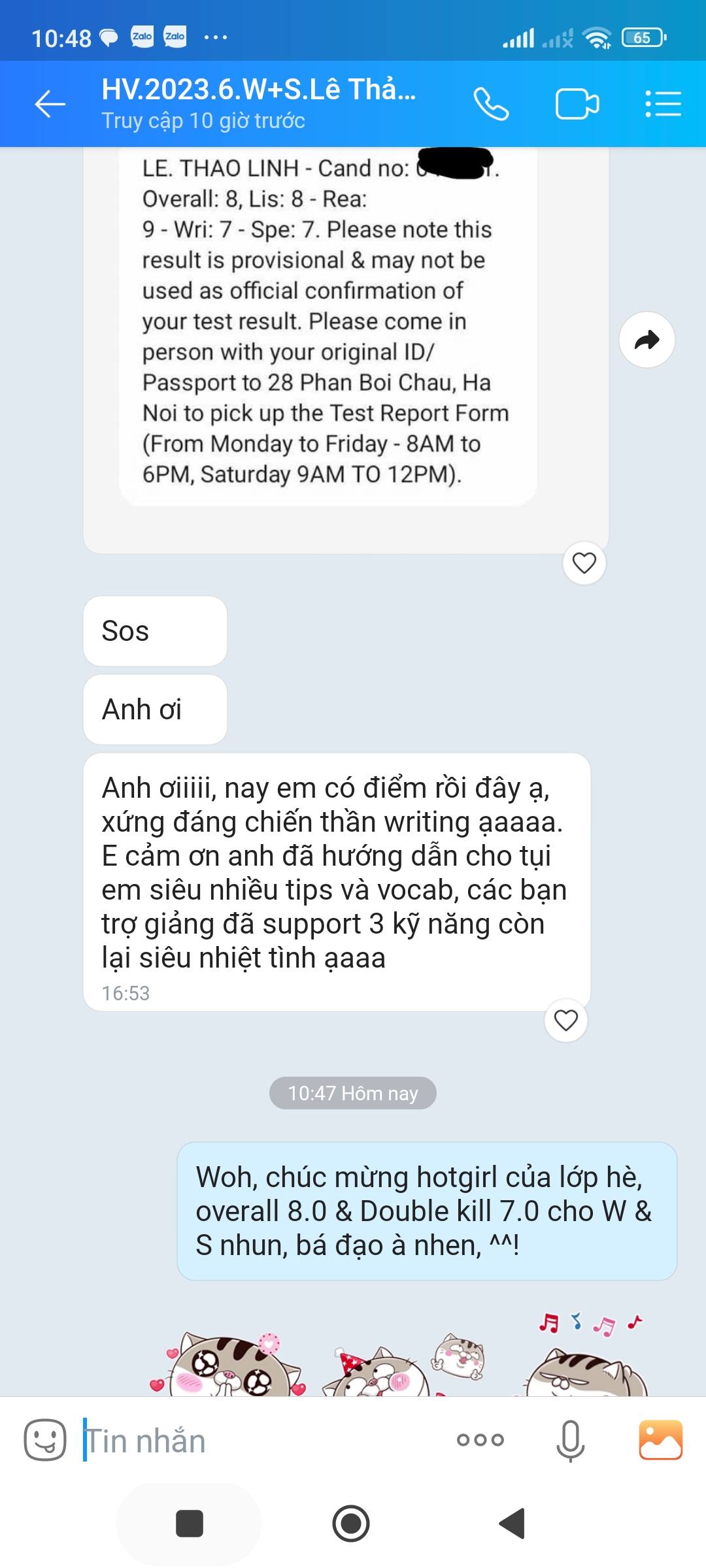Forward the IELTS result message
This screenshot has height=1568, width=706.
coord(647,340)
